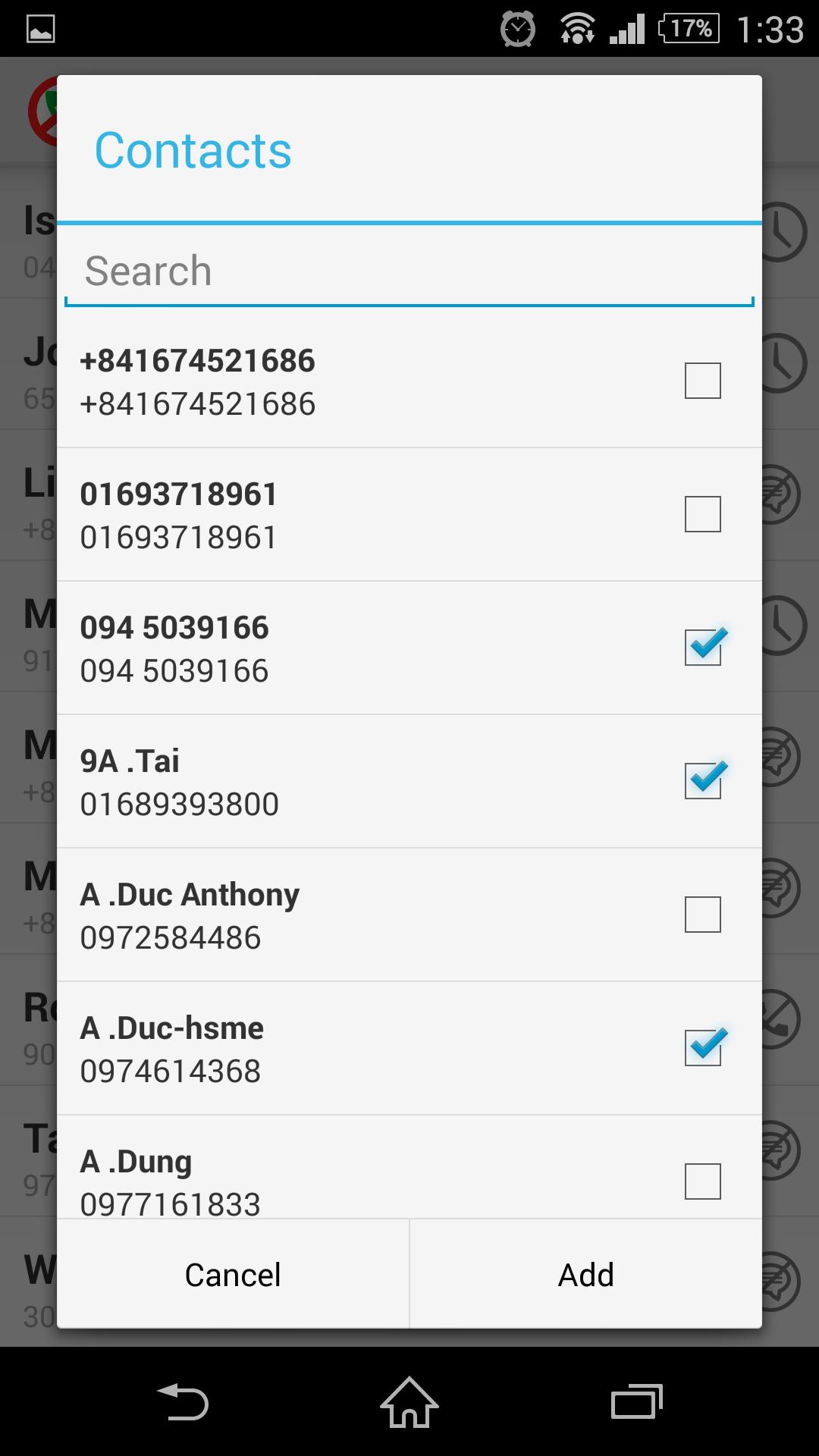Tap Cancel to dismiss the Contacts dialog
The width and height of the screenshot is (819, 1456).
pos(232,1274)
